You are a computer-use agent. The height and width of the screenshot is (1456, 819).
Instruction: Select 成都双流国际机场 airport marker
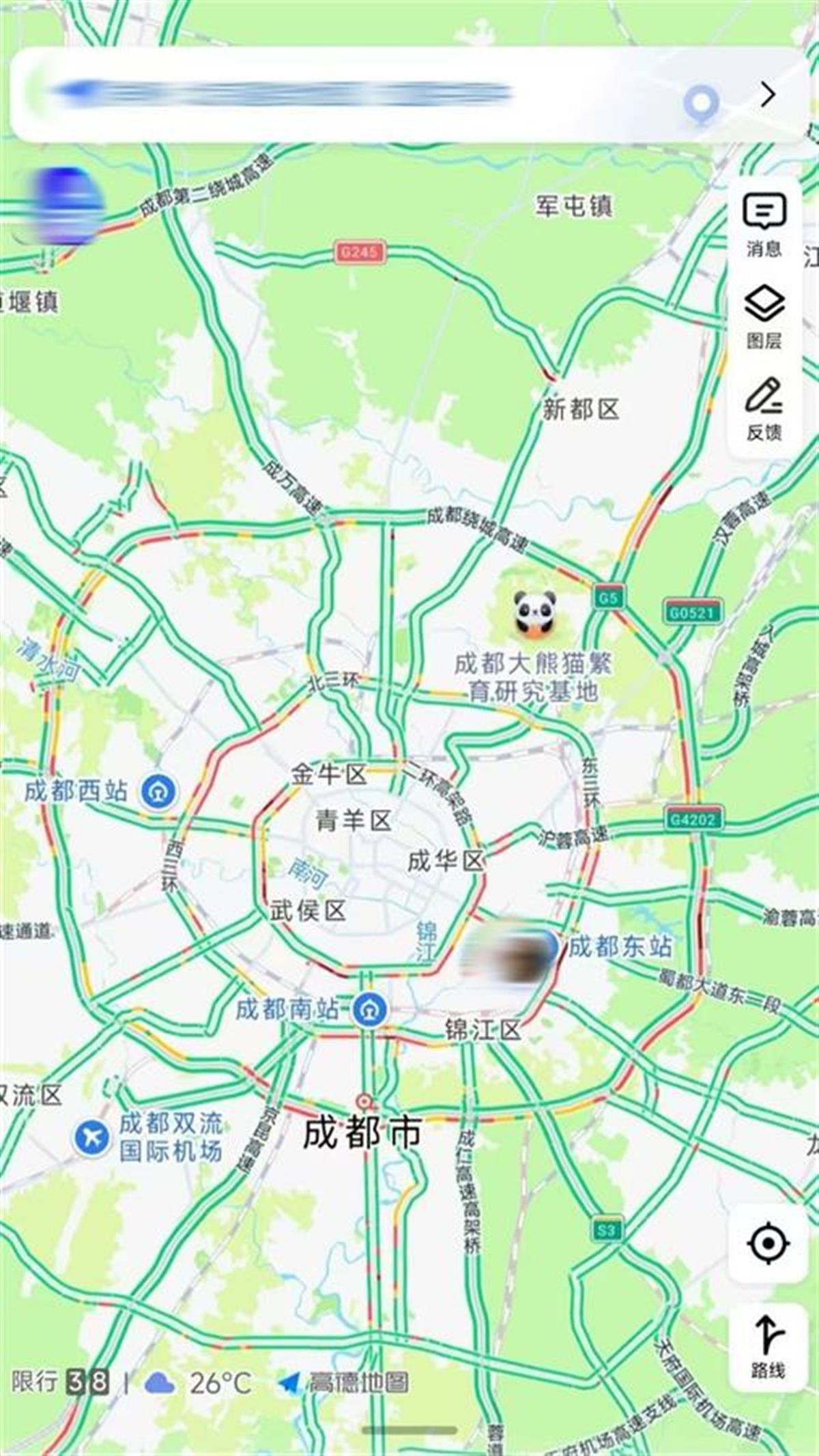pyautogui.click(x=91, y=1137)
